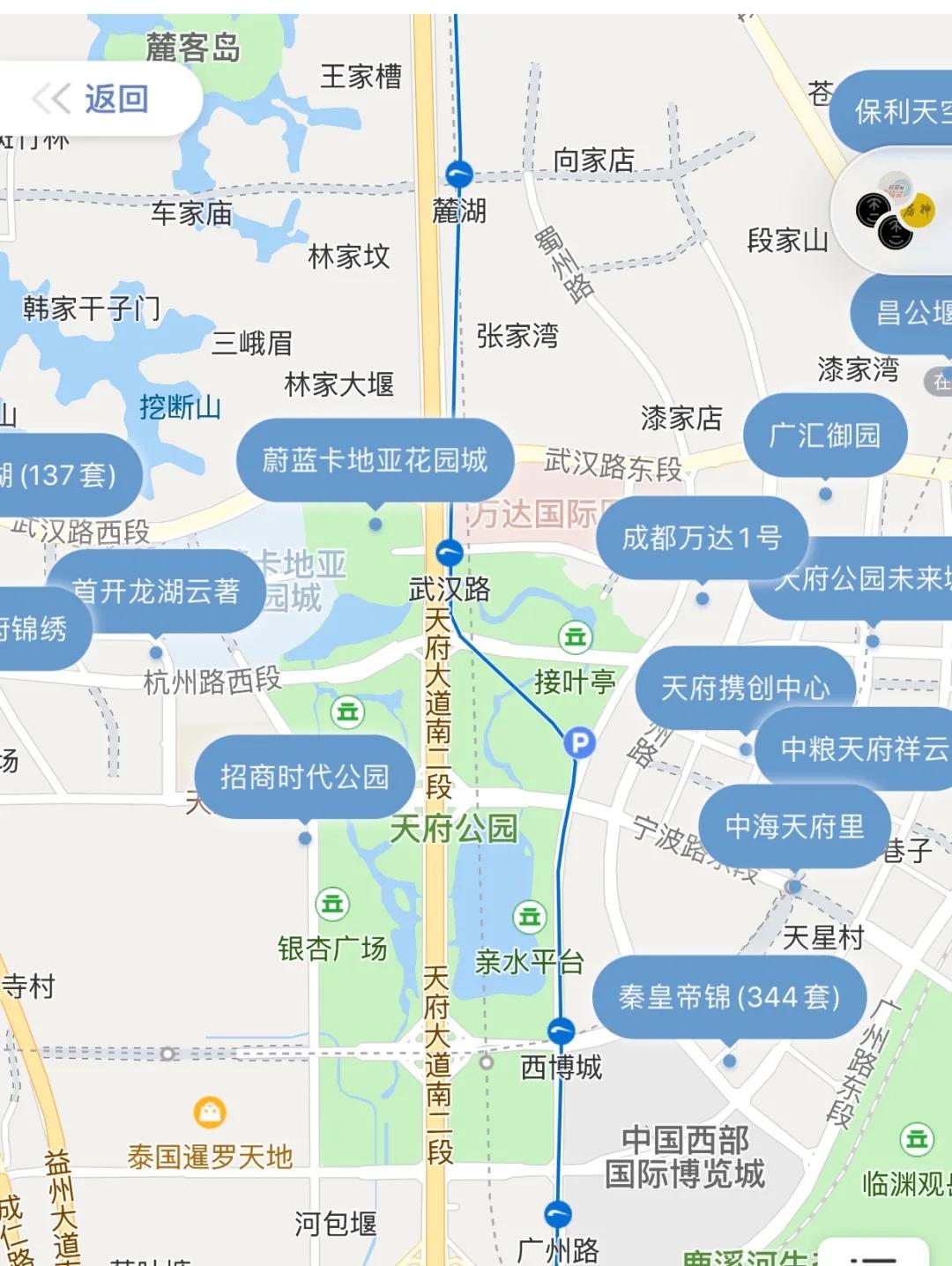Tap the 麓湖 metro station marker
This screenshot has width=952, height=1266.
(x=457, y=173)
